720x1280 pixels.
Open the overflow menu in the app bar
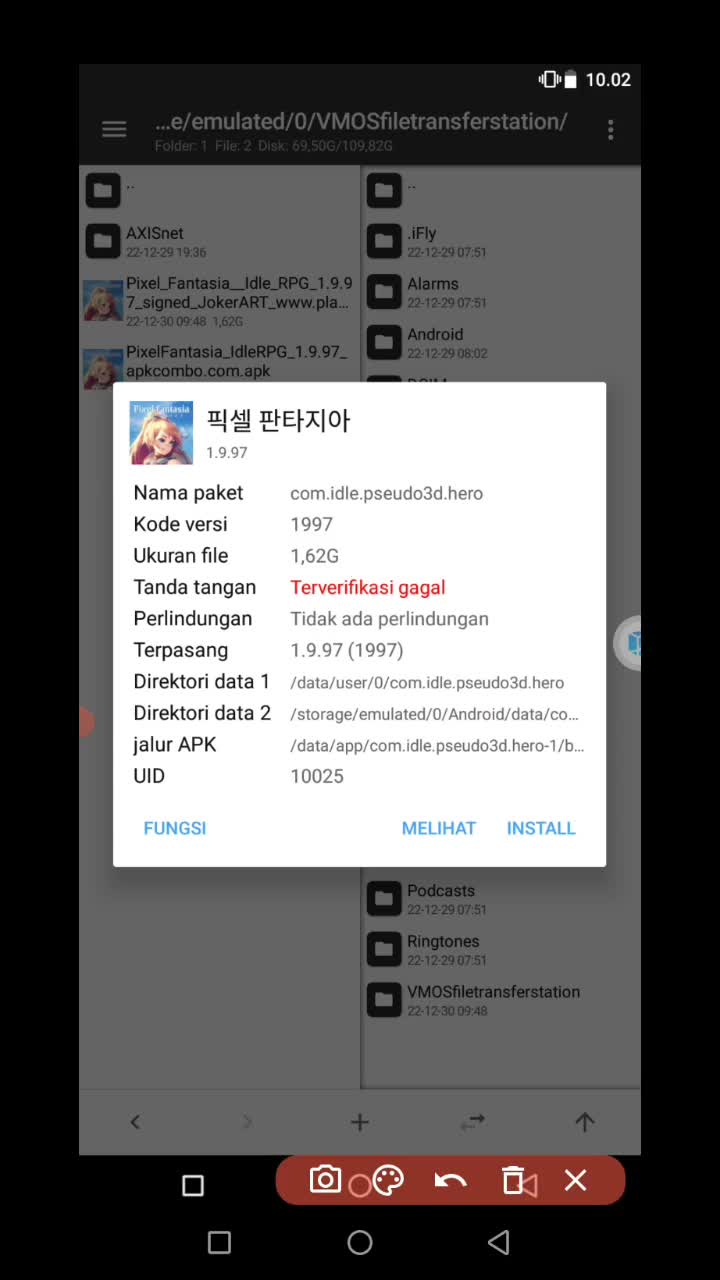(x=610, y=130)
